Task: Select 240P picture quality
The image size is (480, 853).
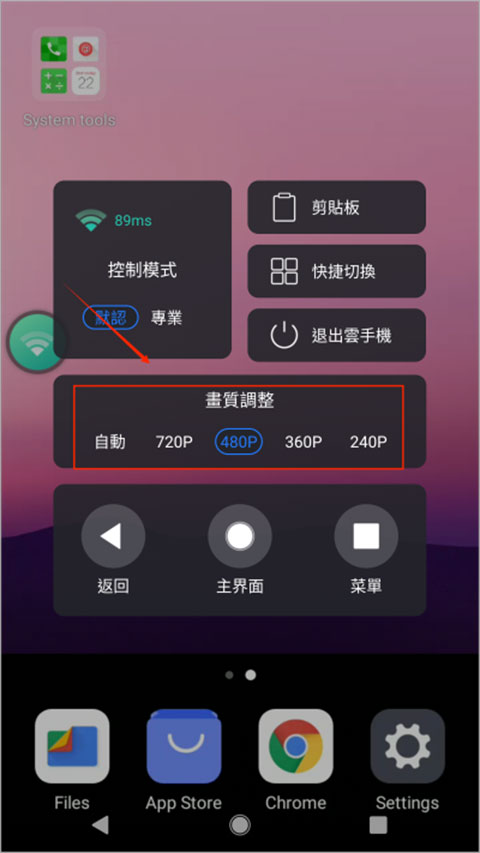Action: (x=368, y=442)
